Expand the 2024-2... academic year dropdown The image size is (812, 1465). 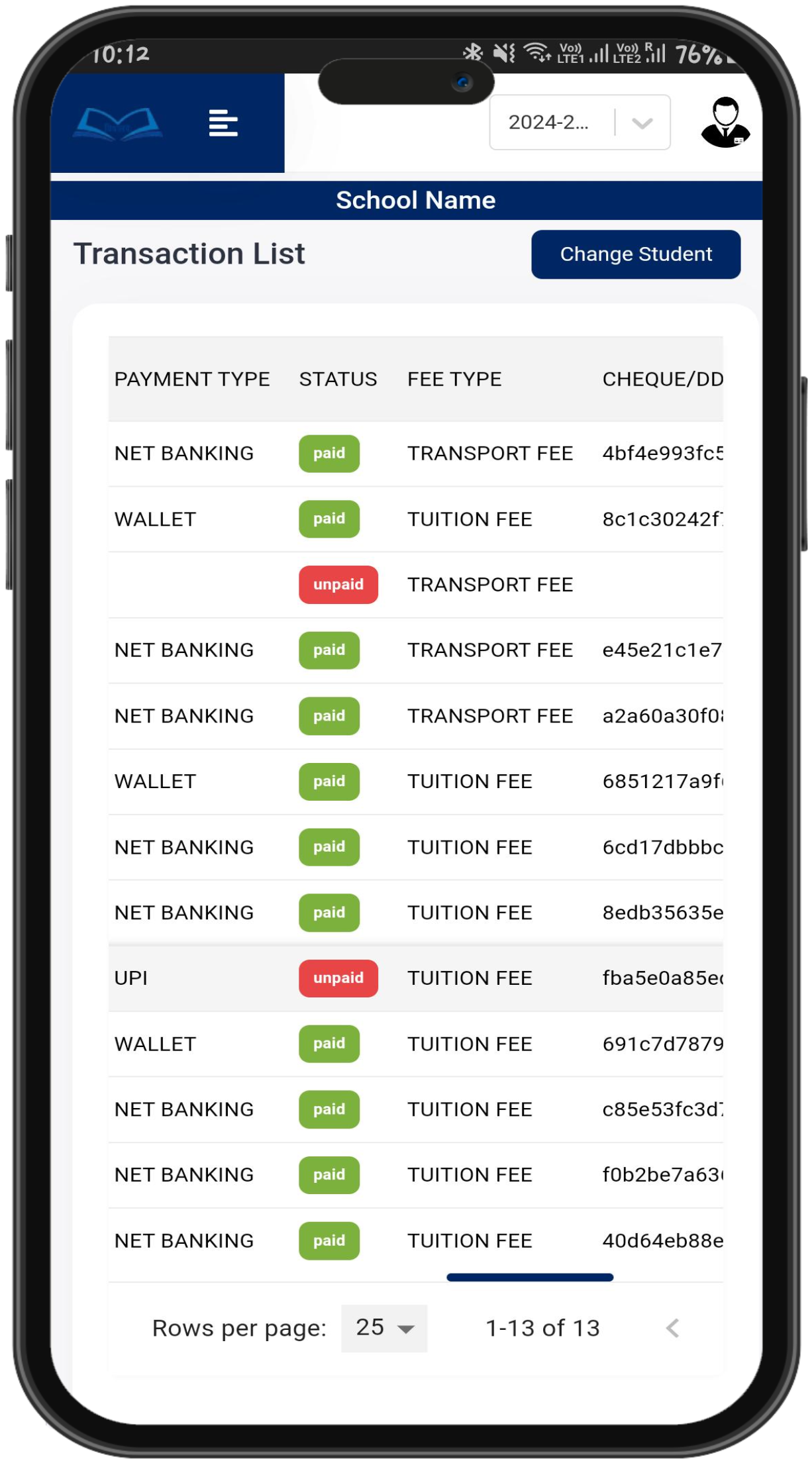coord(579,123)
